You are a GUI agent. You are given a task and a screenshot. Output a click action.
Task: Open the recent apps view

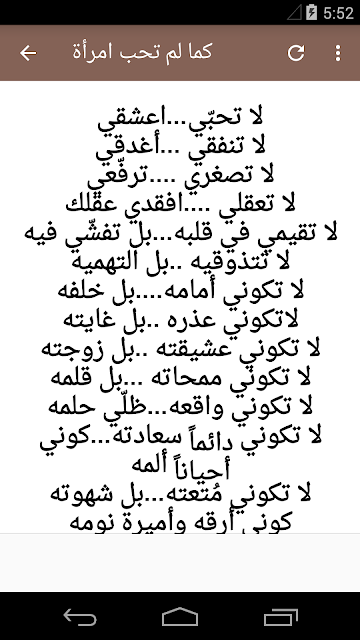(x=280, y=616)
